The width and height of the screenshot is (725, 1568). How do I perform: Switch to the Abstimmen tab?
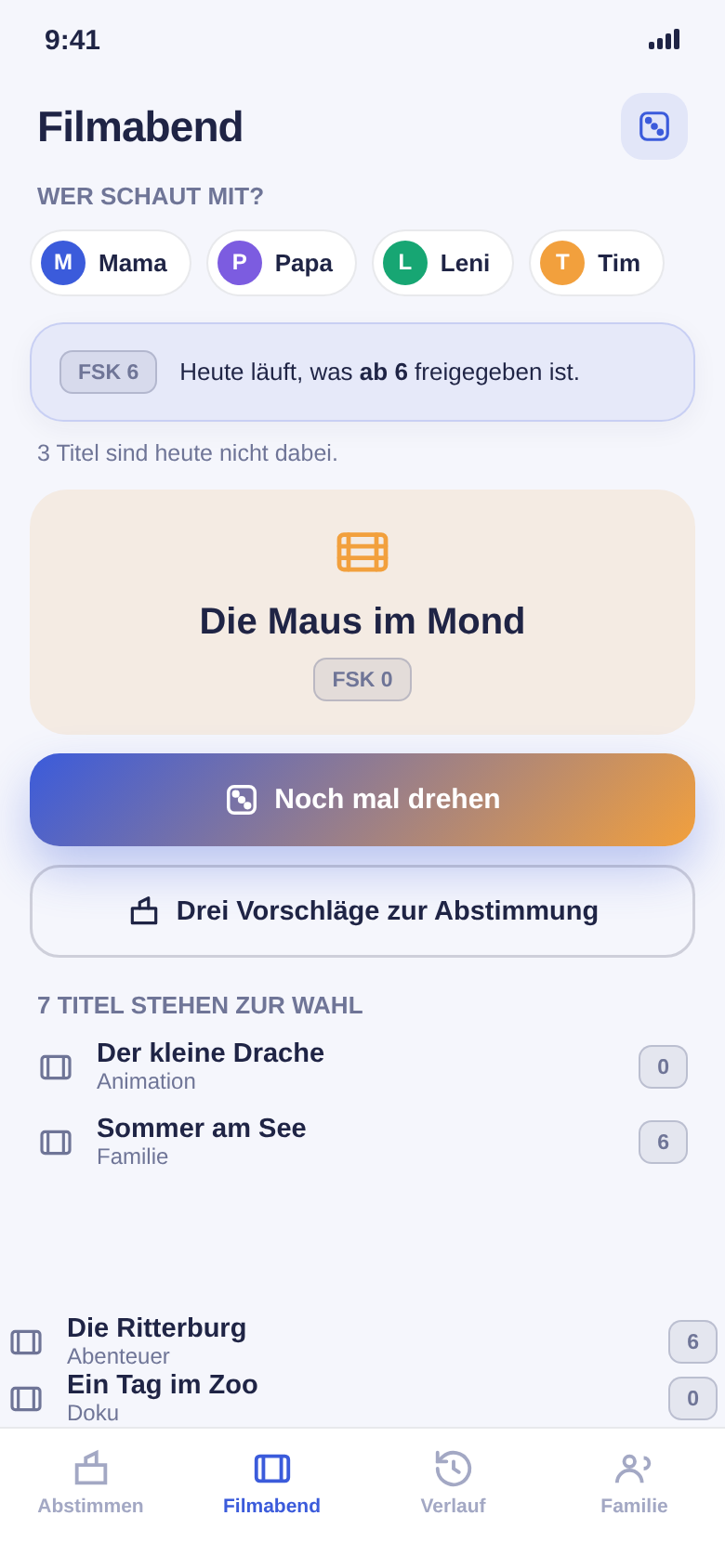coord(91,1483)
